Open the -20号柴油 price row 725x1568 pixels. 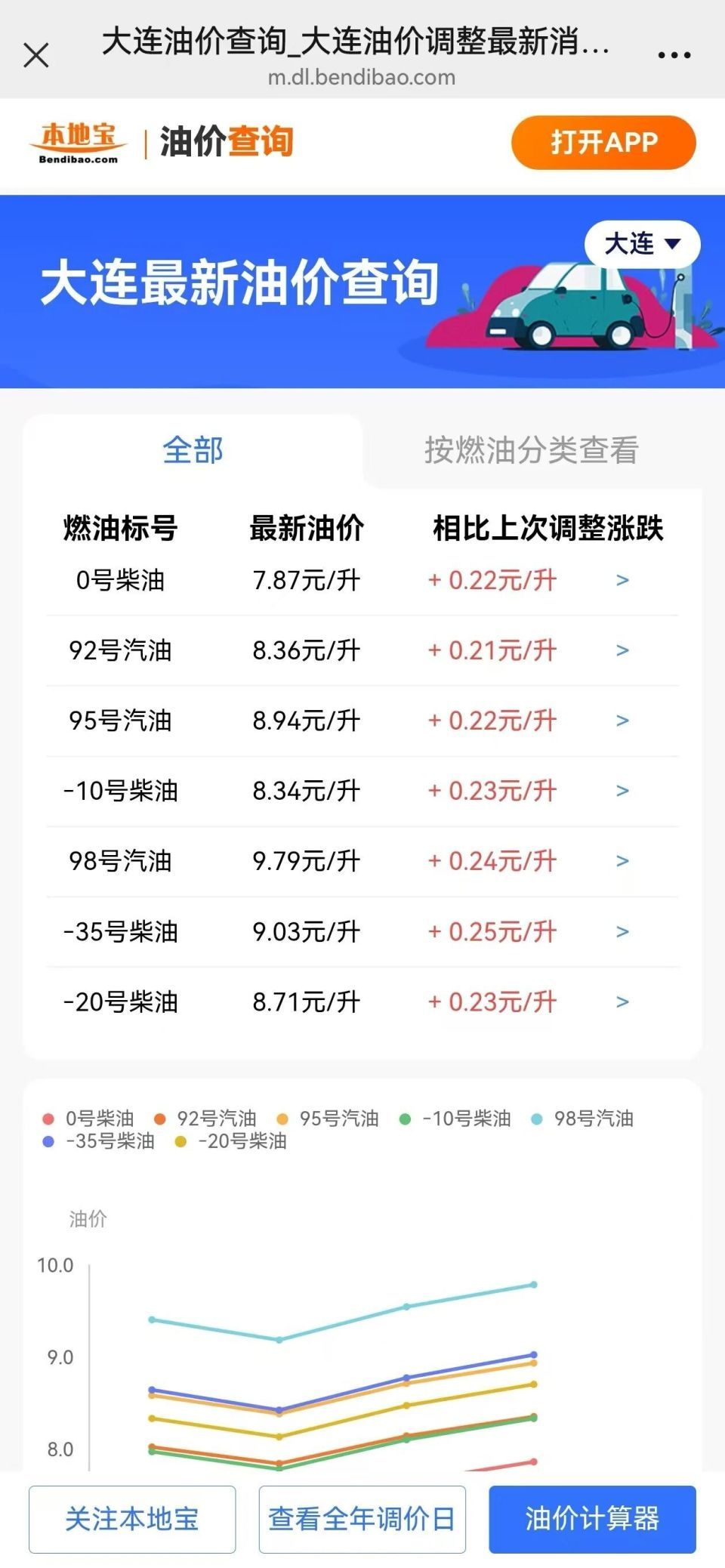[x=362, y=1002]
